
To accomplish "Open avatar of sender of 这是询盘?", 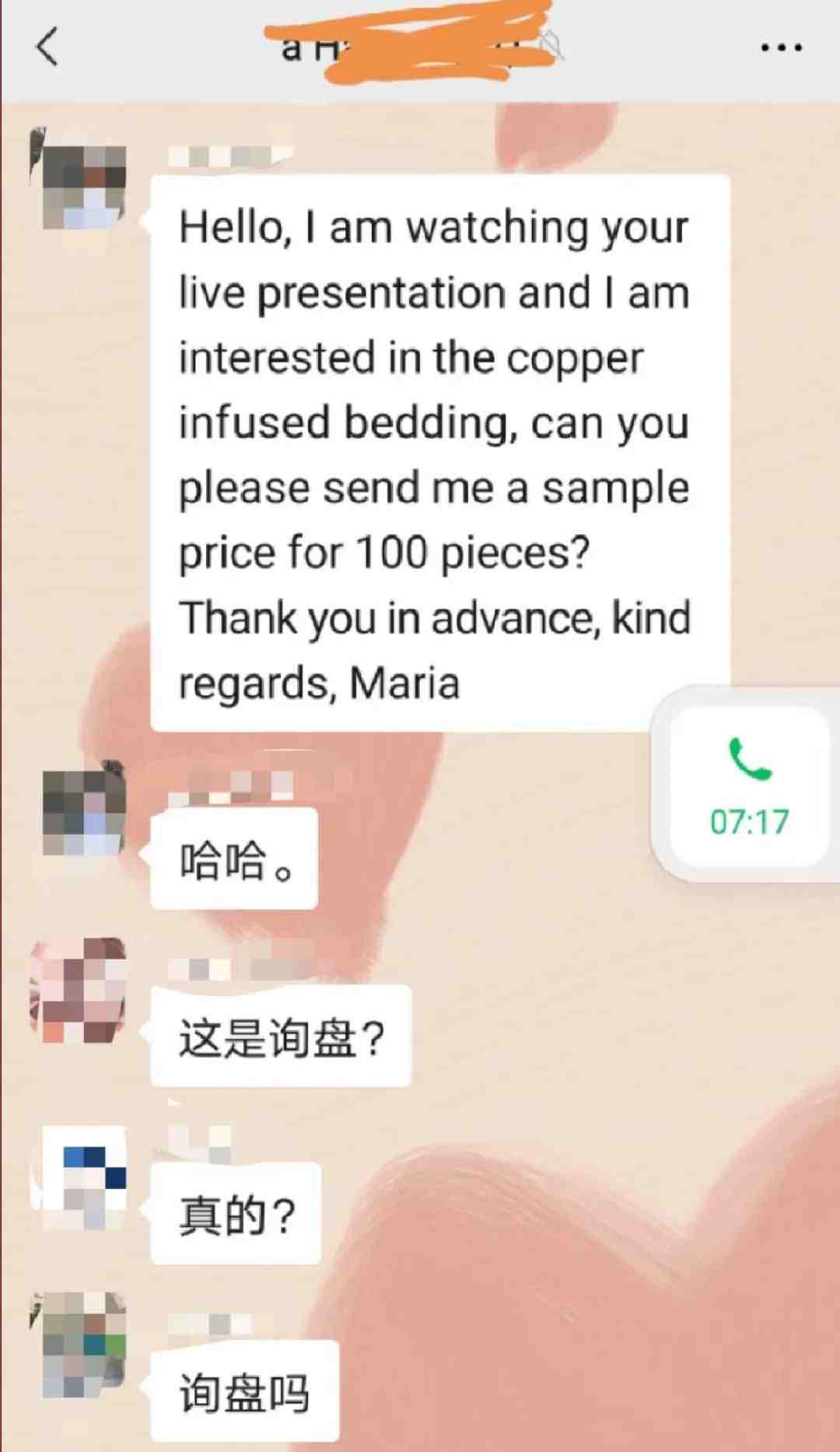I will click(81, 991).
